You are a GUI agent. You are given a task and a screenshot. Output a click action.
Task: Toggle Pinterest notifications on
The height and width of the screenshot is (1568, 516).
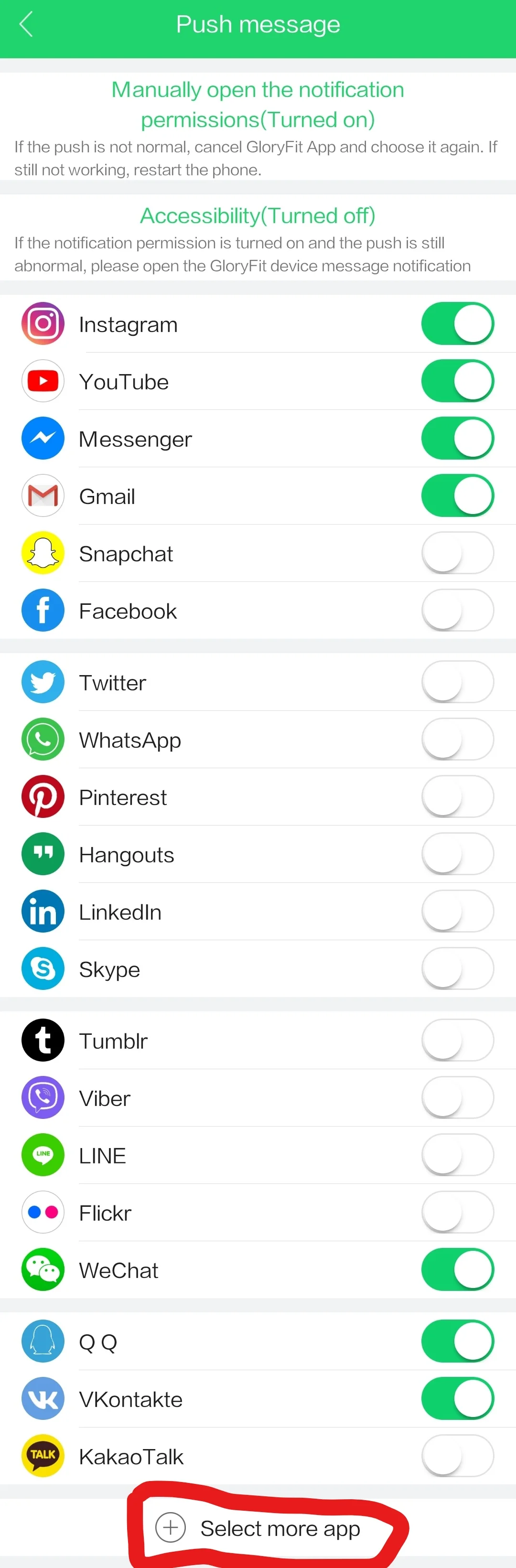457,797
